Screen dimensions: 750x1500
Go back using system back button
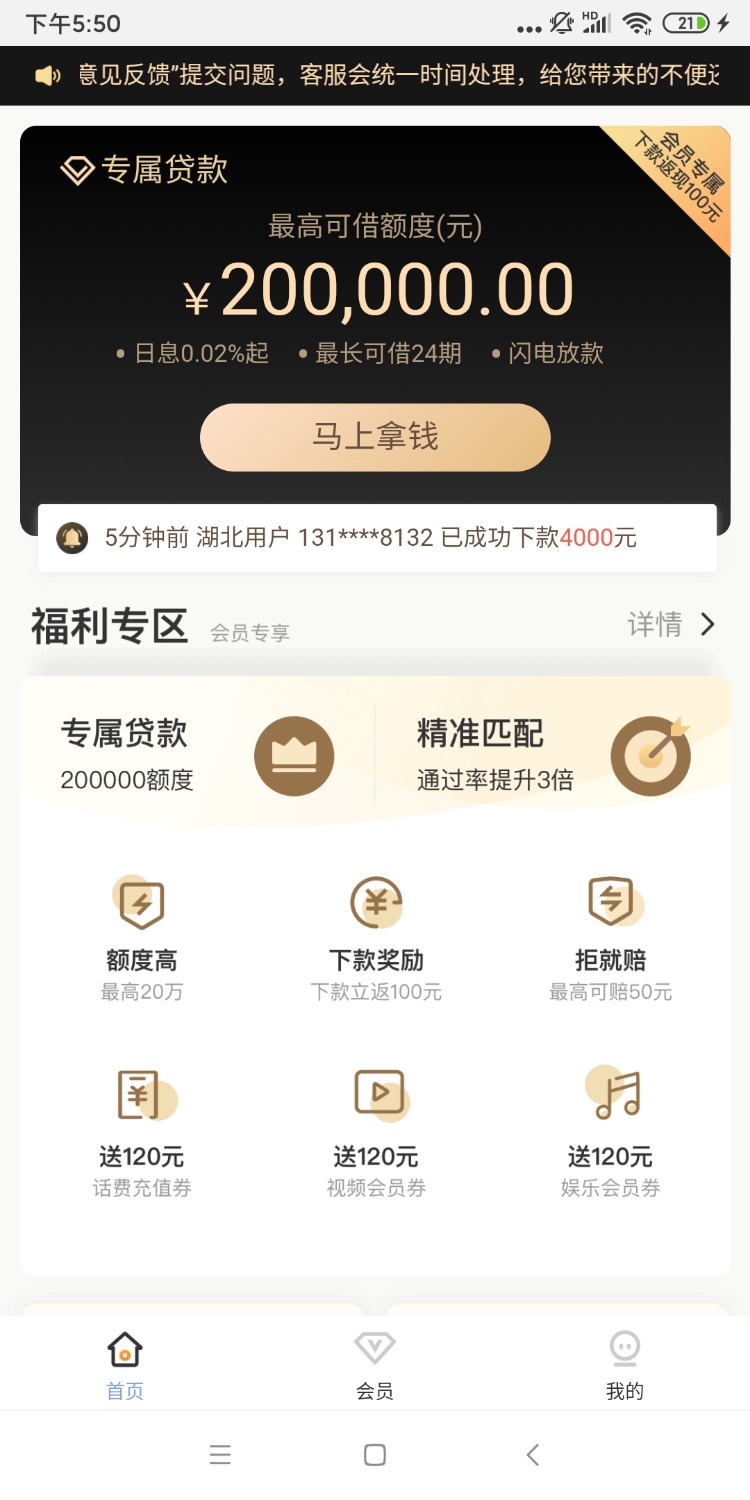point(532,1455)
